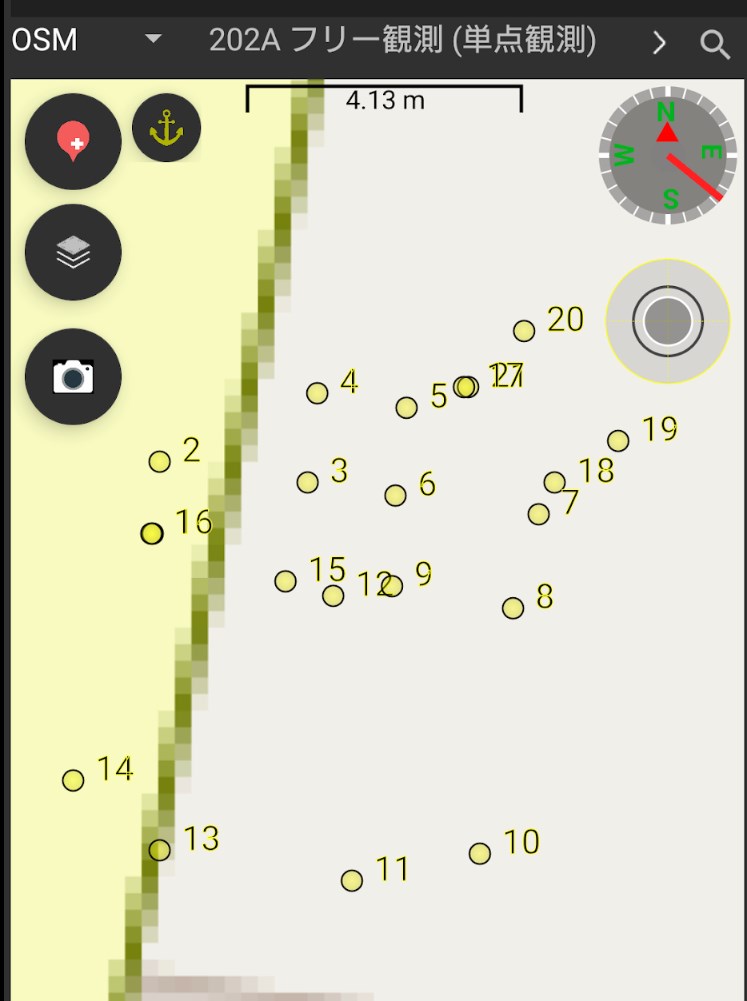Open the map layers button

coord(73,253)
